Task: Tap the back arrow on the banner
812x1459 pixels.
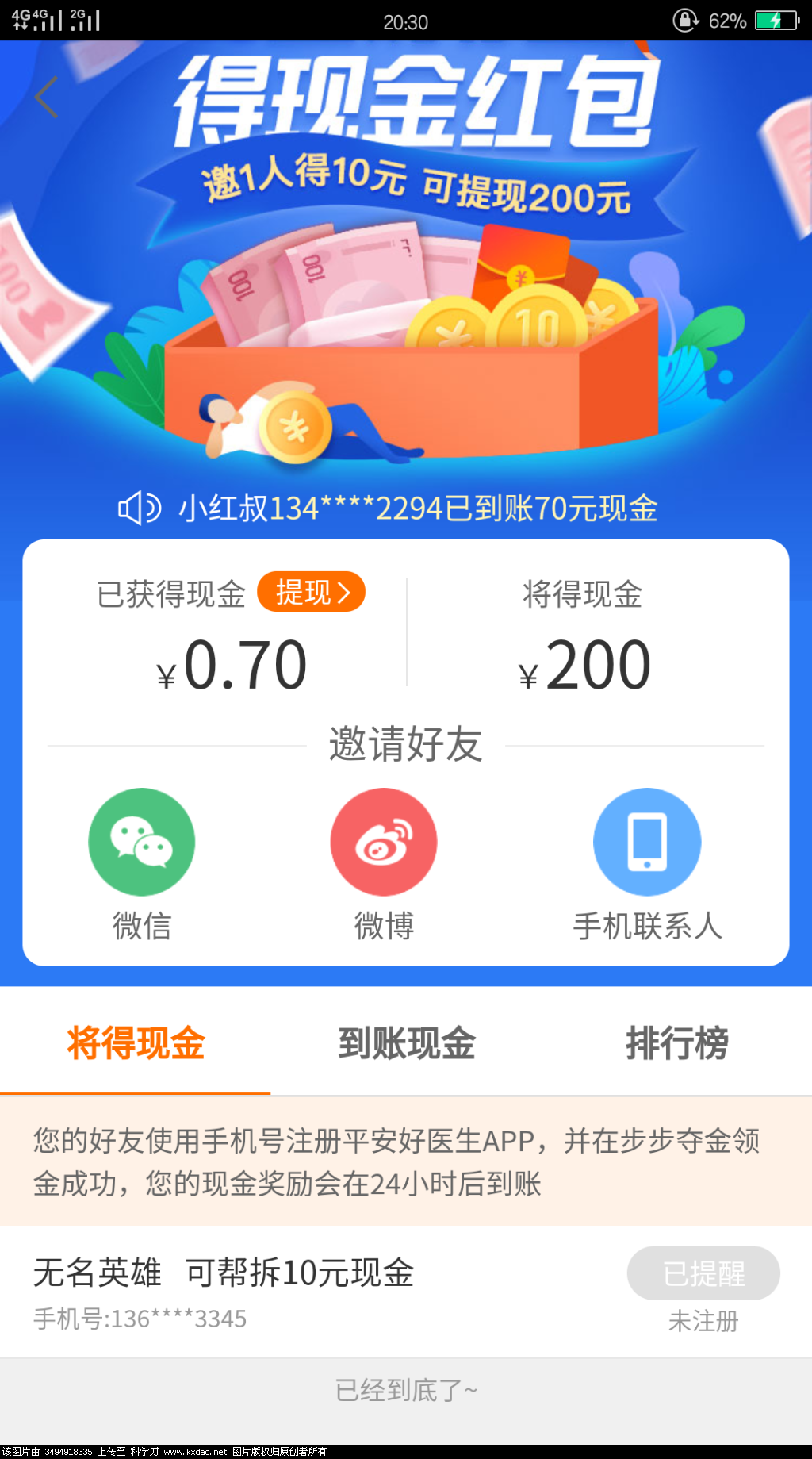Action: click(45, 96)
